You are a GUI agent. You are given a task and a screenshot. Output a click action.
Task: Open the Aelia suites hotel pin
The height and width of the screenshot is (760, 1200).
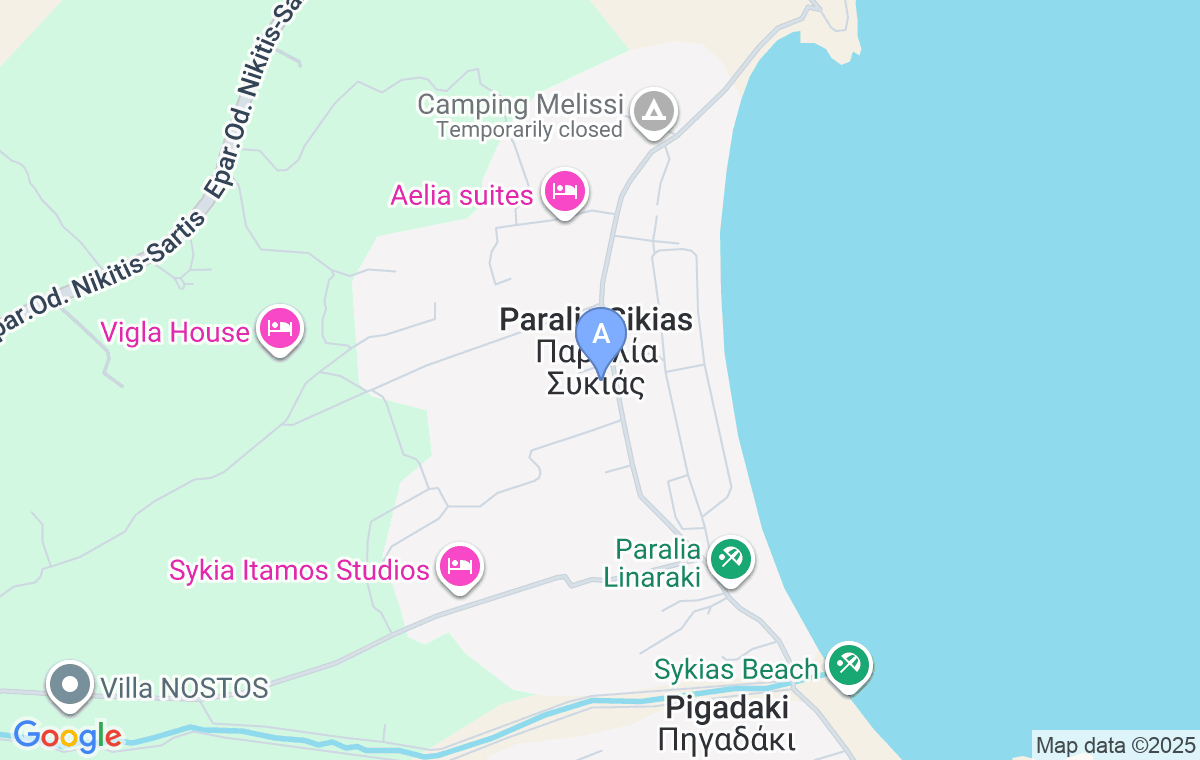coord(565,190)
